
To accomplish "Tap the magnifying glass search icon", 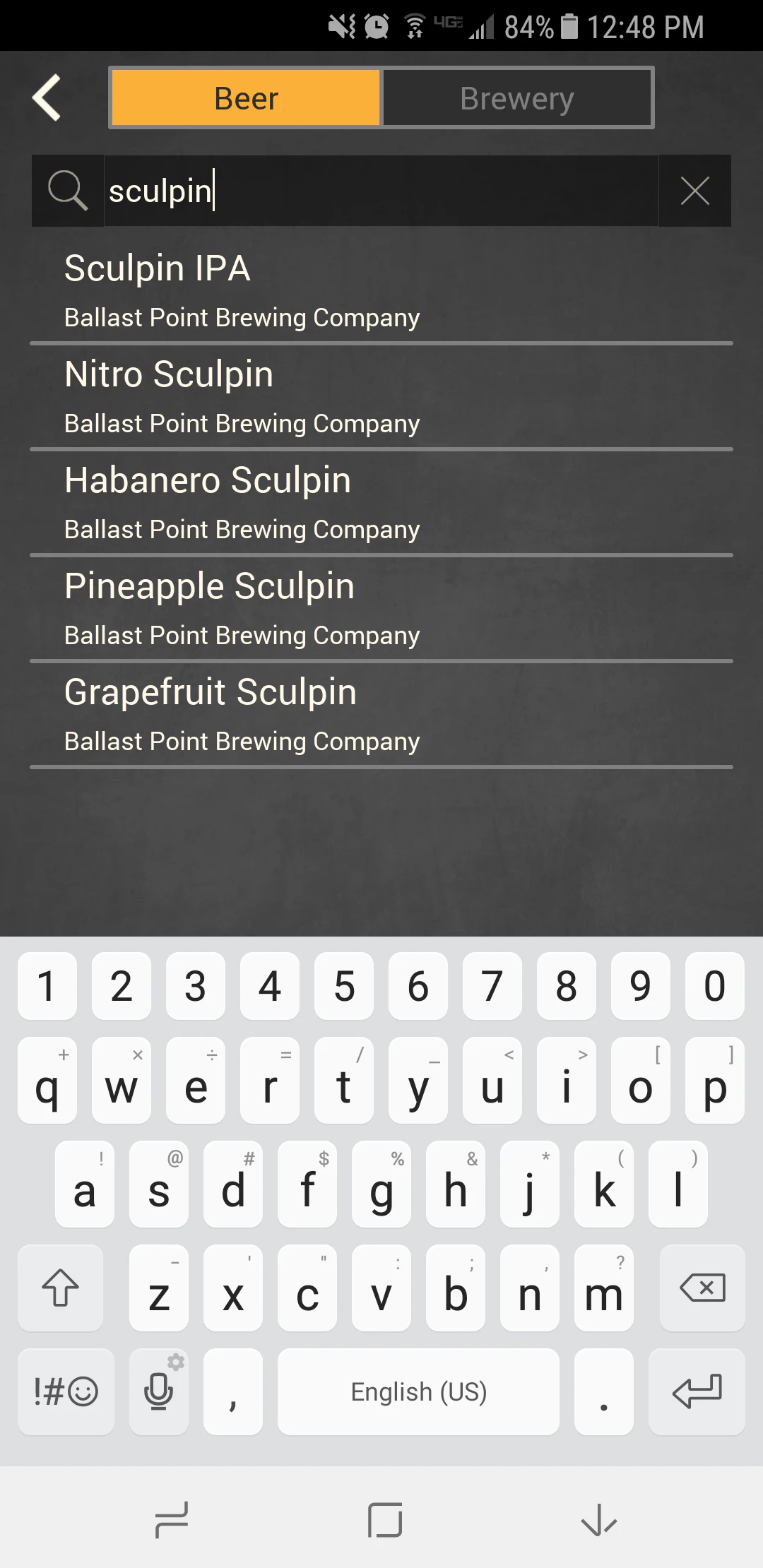I will pyautogui.click(x=68, y=191).
